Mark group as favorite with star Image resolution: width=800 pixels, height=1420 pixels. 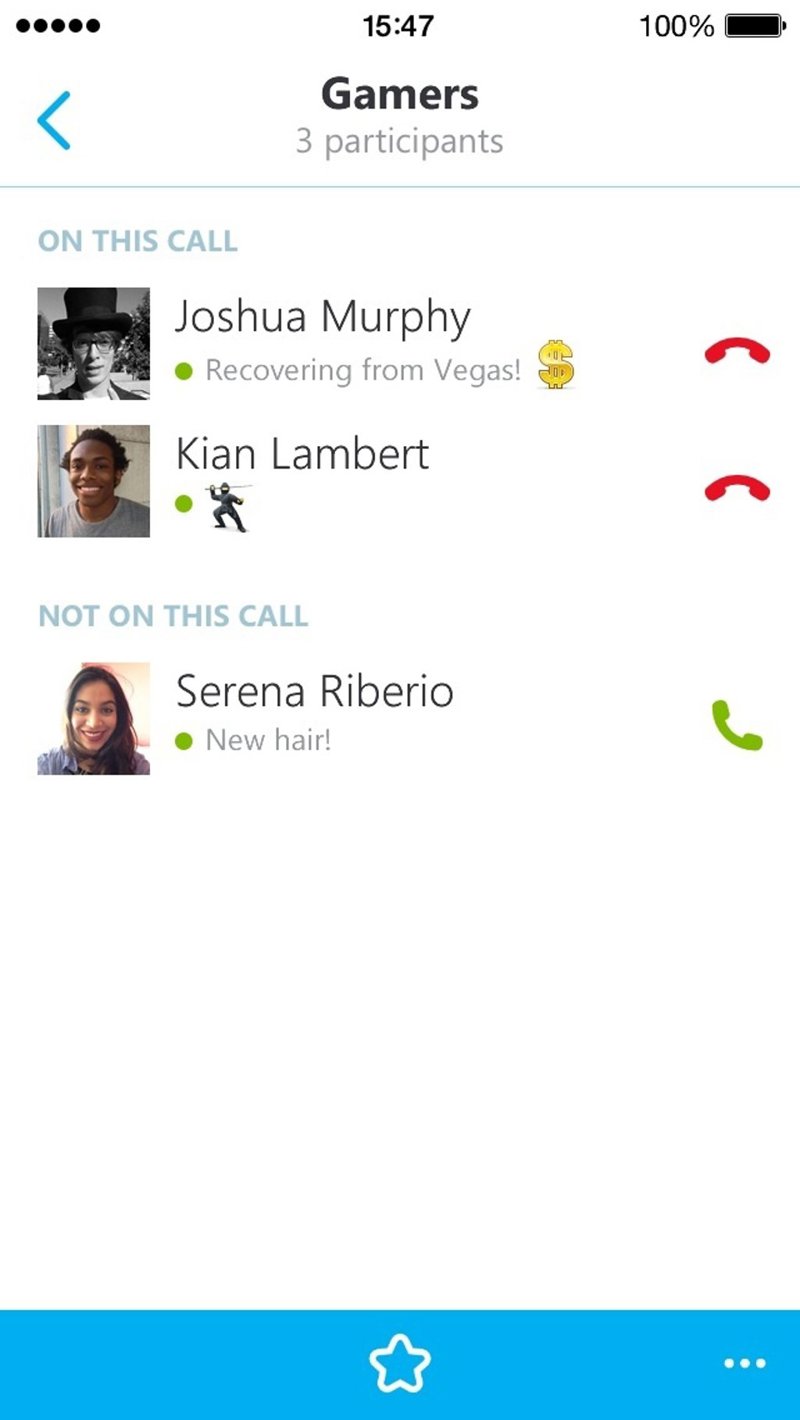pos(400,1365)
